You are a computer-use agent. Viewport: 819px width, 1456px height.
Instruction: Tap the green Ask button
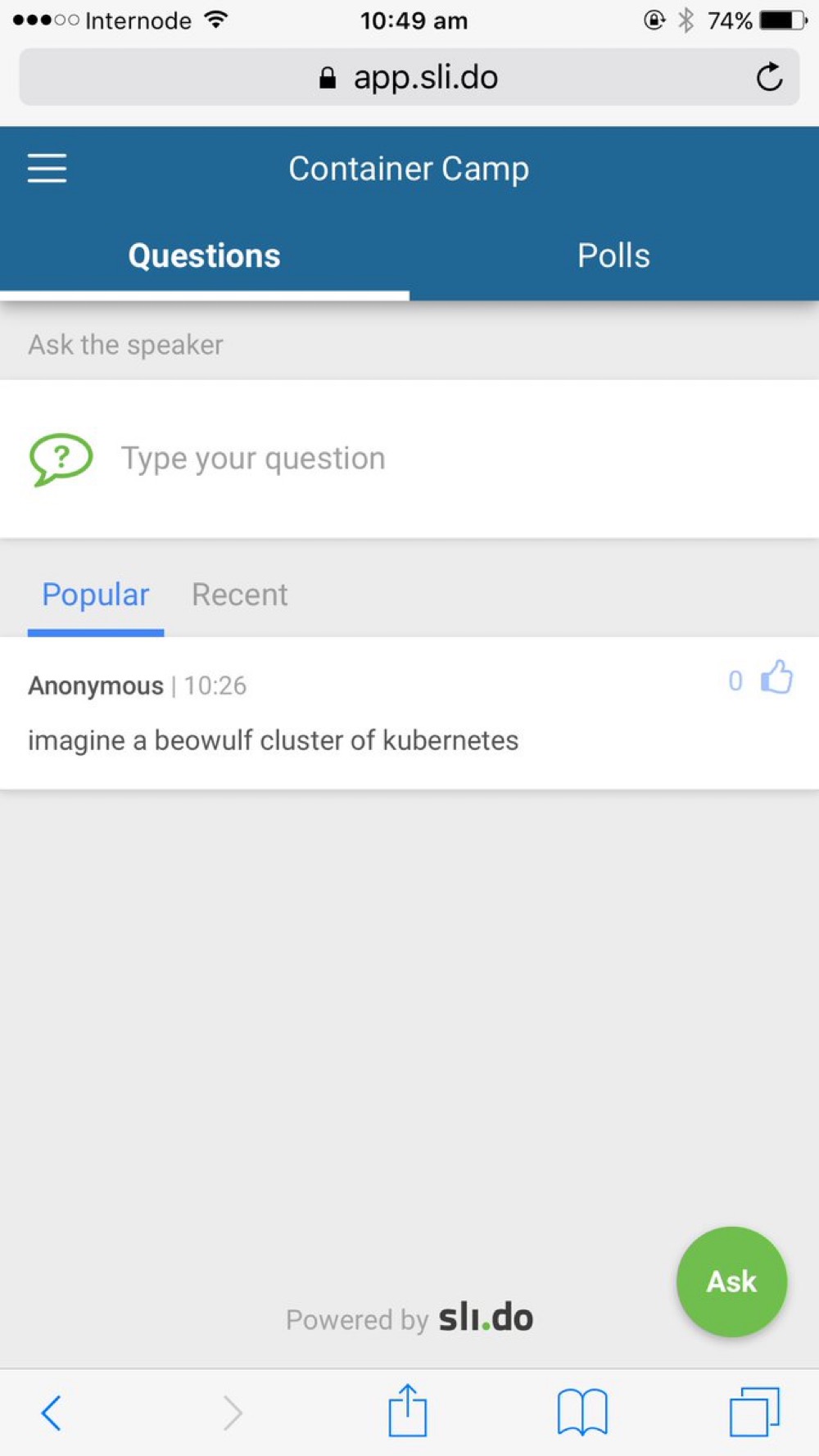click(x=731, y=1282)
